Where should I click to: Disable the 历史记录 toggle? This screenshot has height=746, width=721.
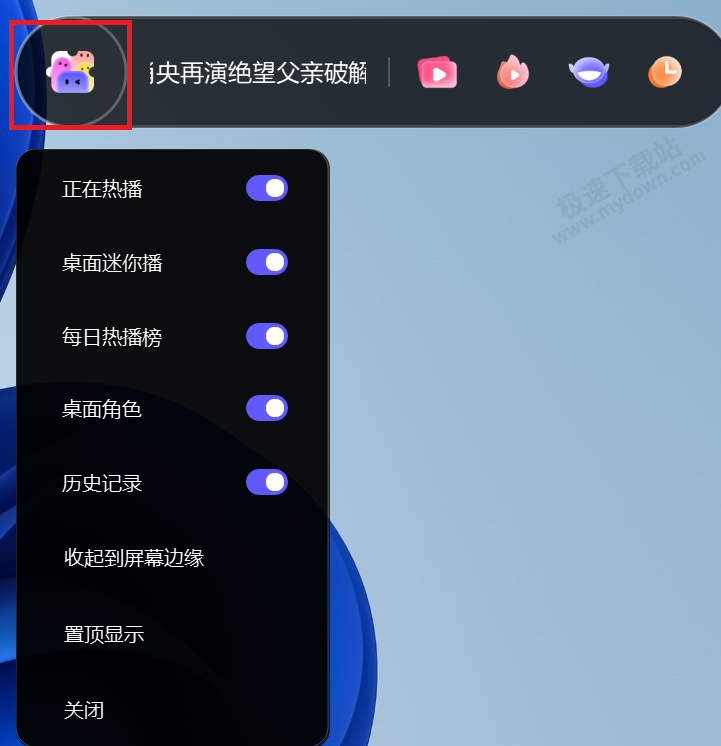tap(267, 482)
